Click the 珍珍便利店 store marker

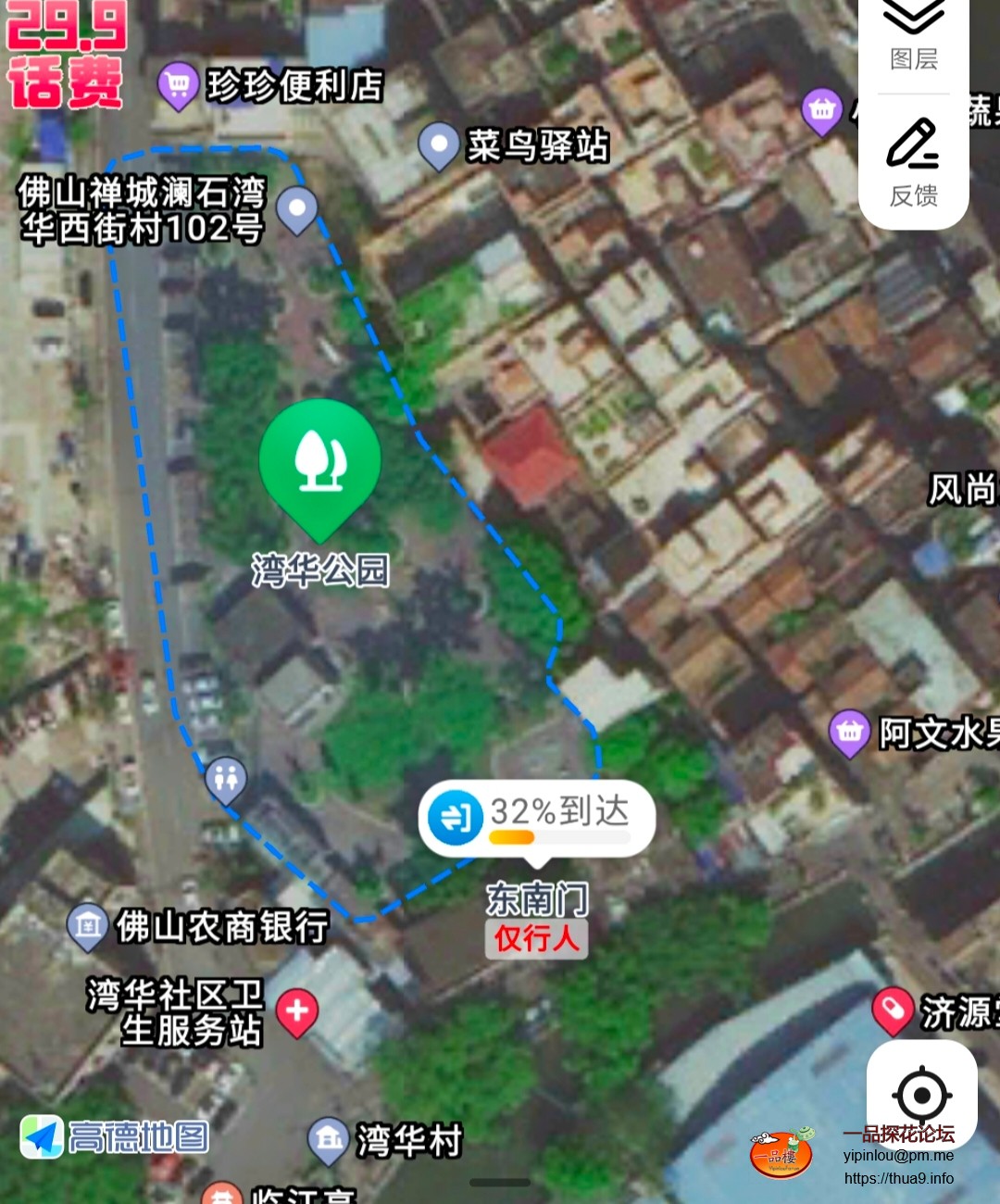tap(178, 82)
